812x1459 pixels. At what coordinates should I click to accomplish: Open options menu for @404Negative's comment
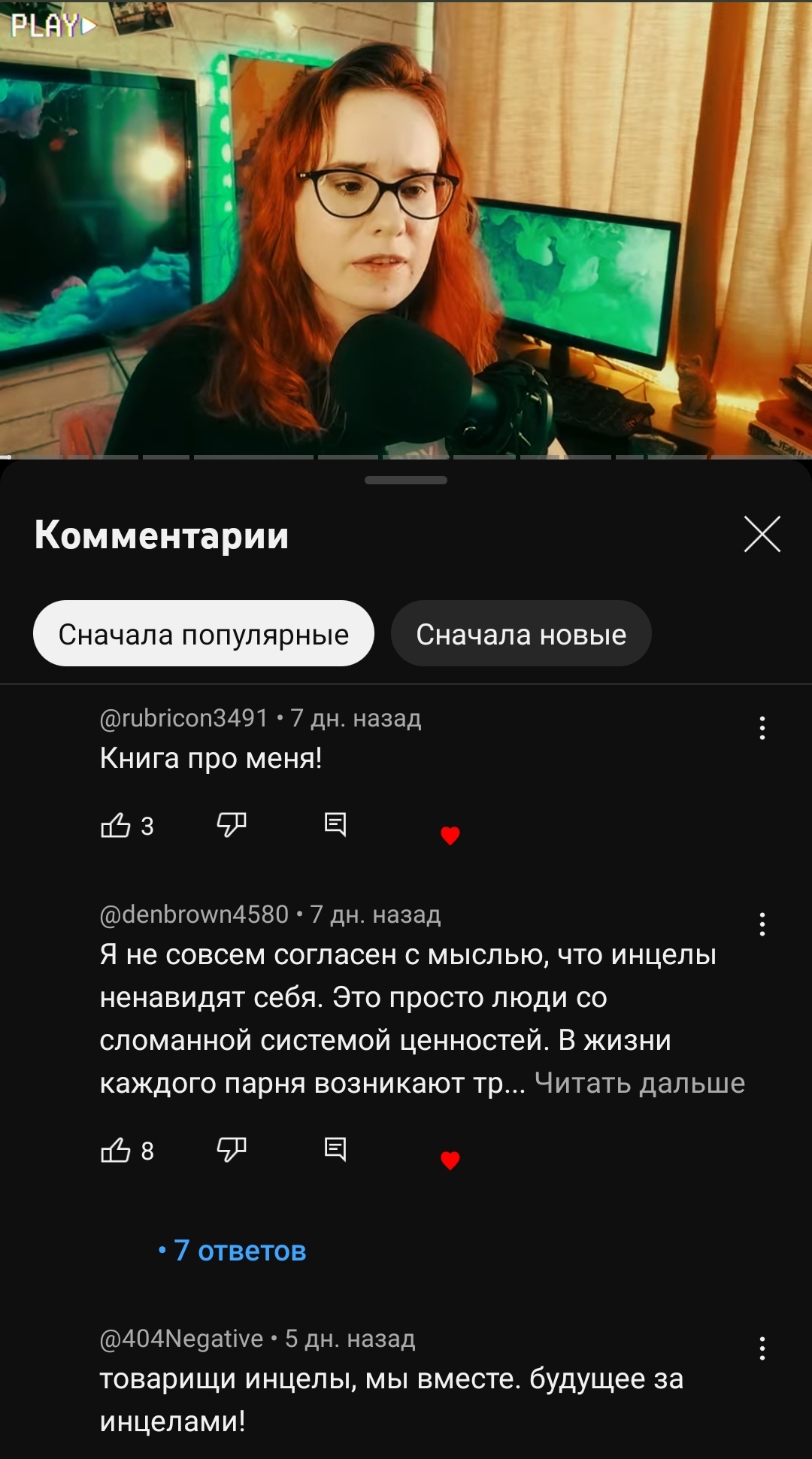(762, 1348)
